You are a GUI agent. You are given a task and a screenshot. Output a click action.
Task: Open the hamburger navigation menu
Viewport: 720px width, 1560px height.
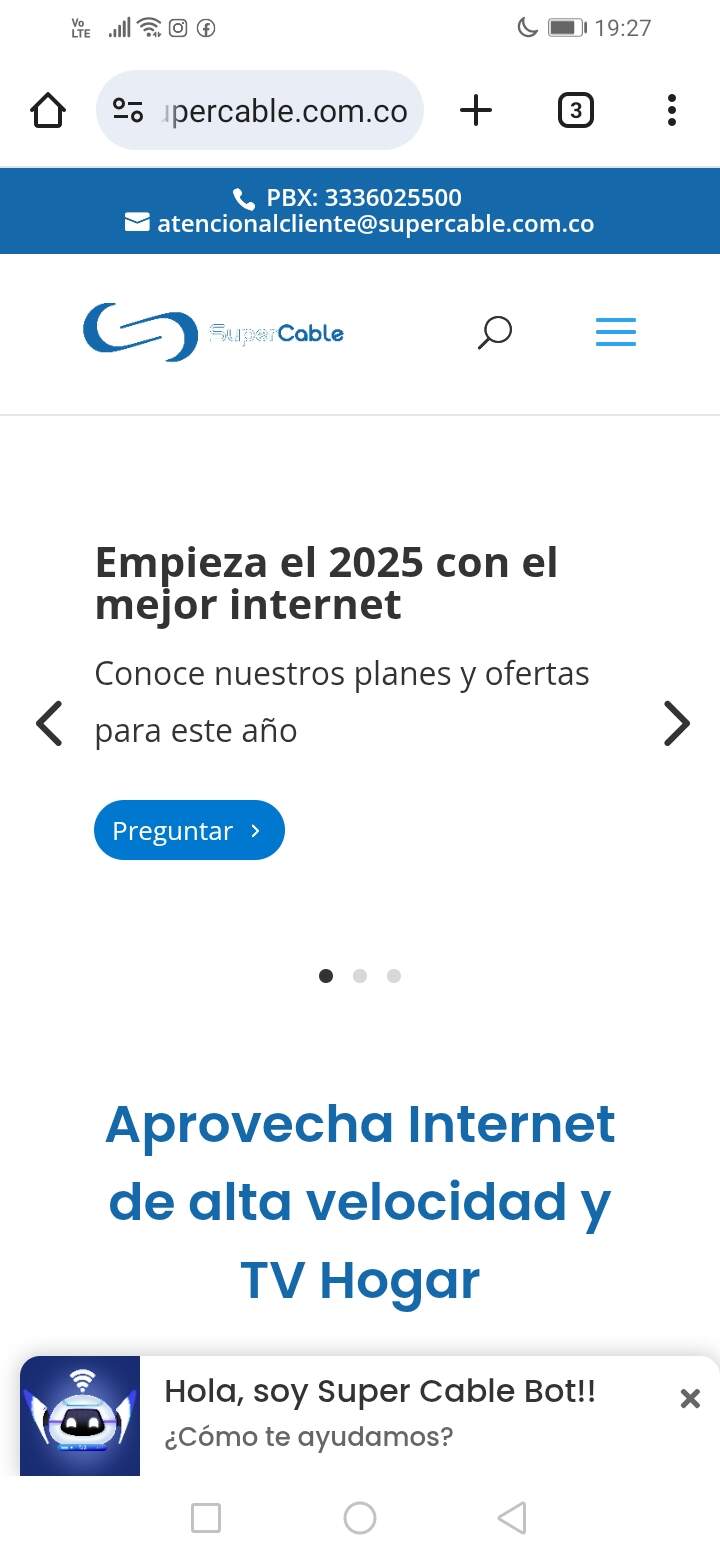(616, 332)
